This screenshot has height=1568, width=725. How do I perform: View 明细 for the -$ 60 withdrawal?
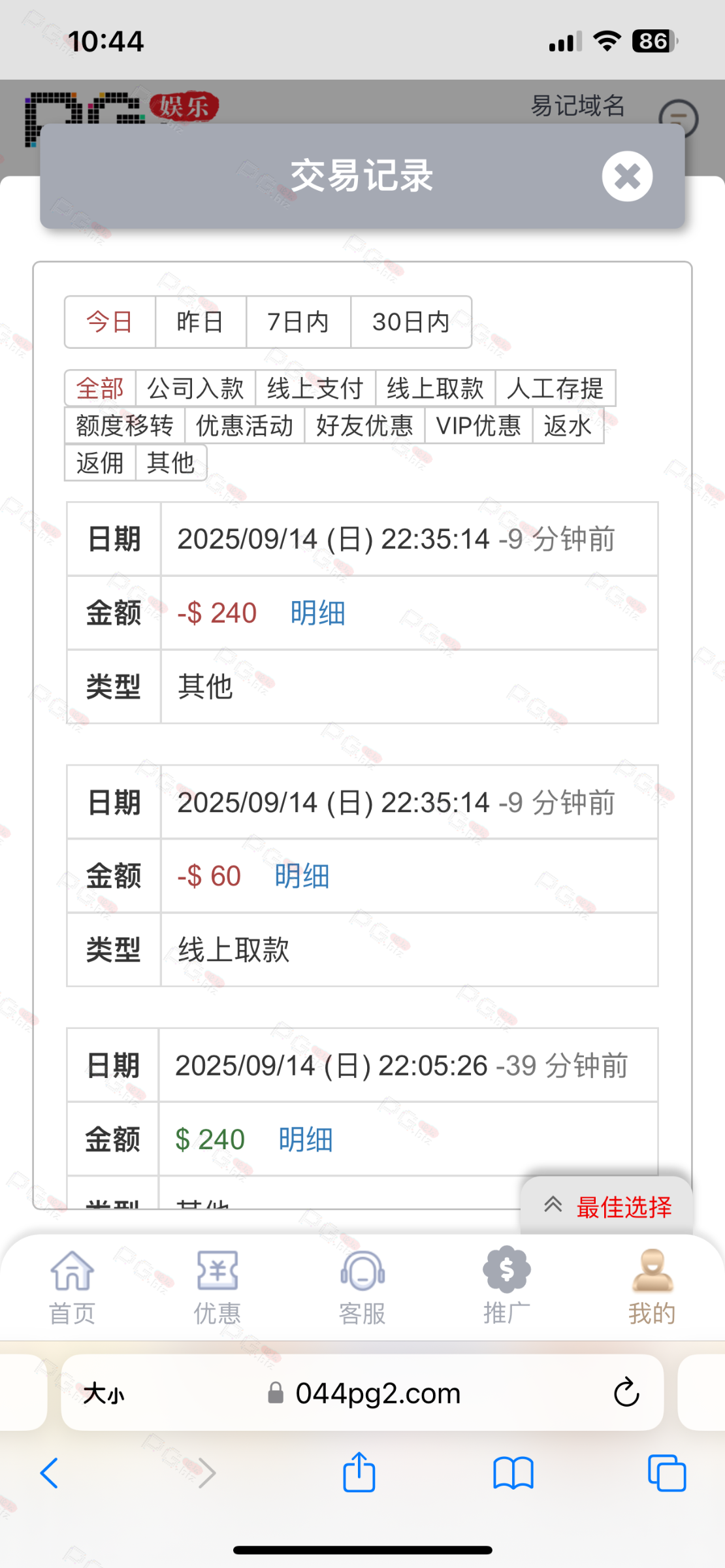[x=302, y=876]
